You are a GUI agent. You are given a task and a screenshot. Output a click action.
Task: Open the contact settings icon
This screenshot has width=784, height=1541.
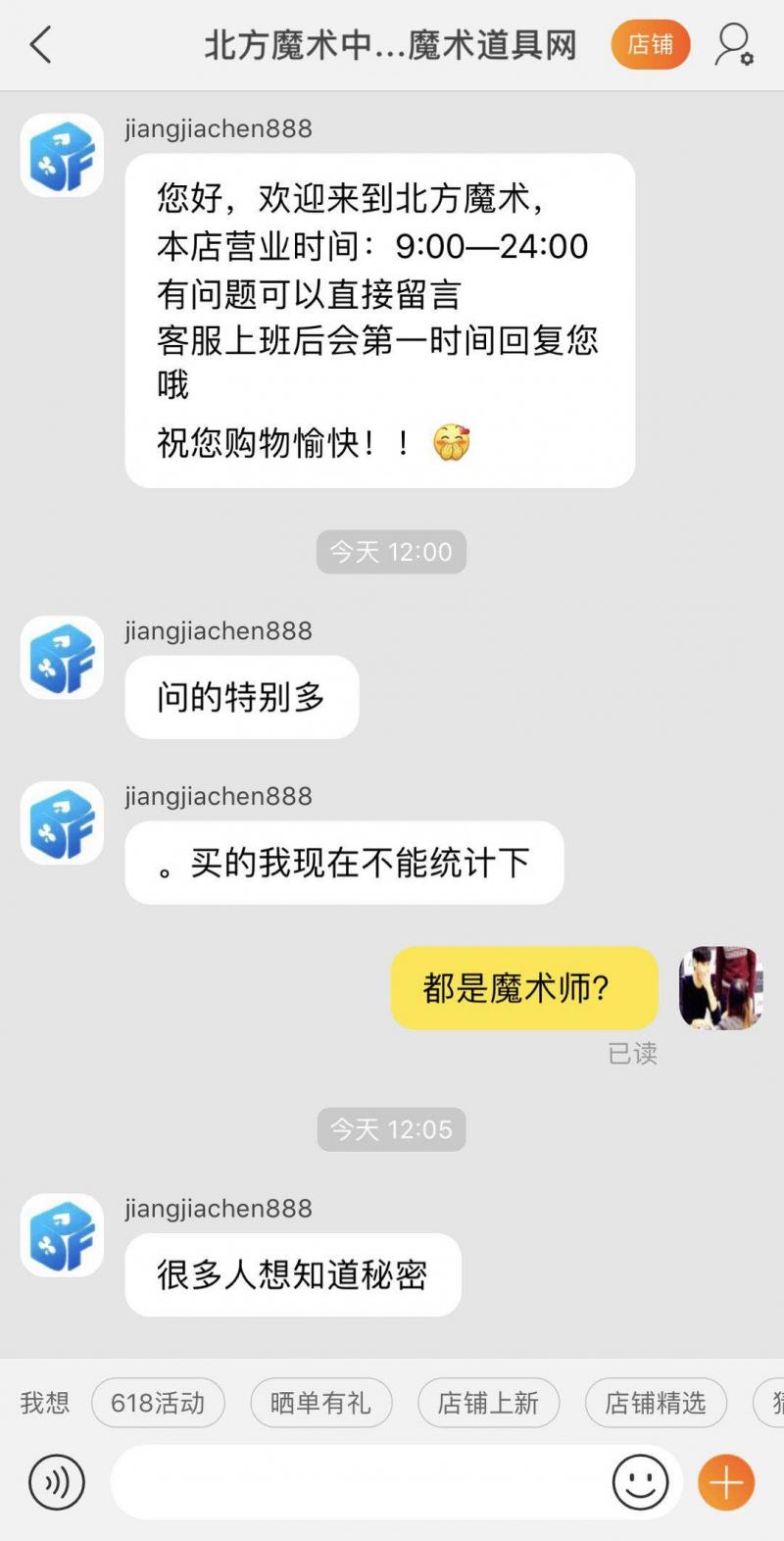pos(734,45)
